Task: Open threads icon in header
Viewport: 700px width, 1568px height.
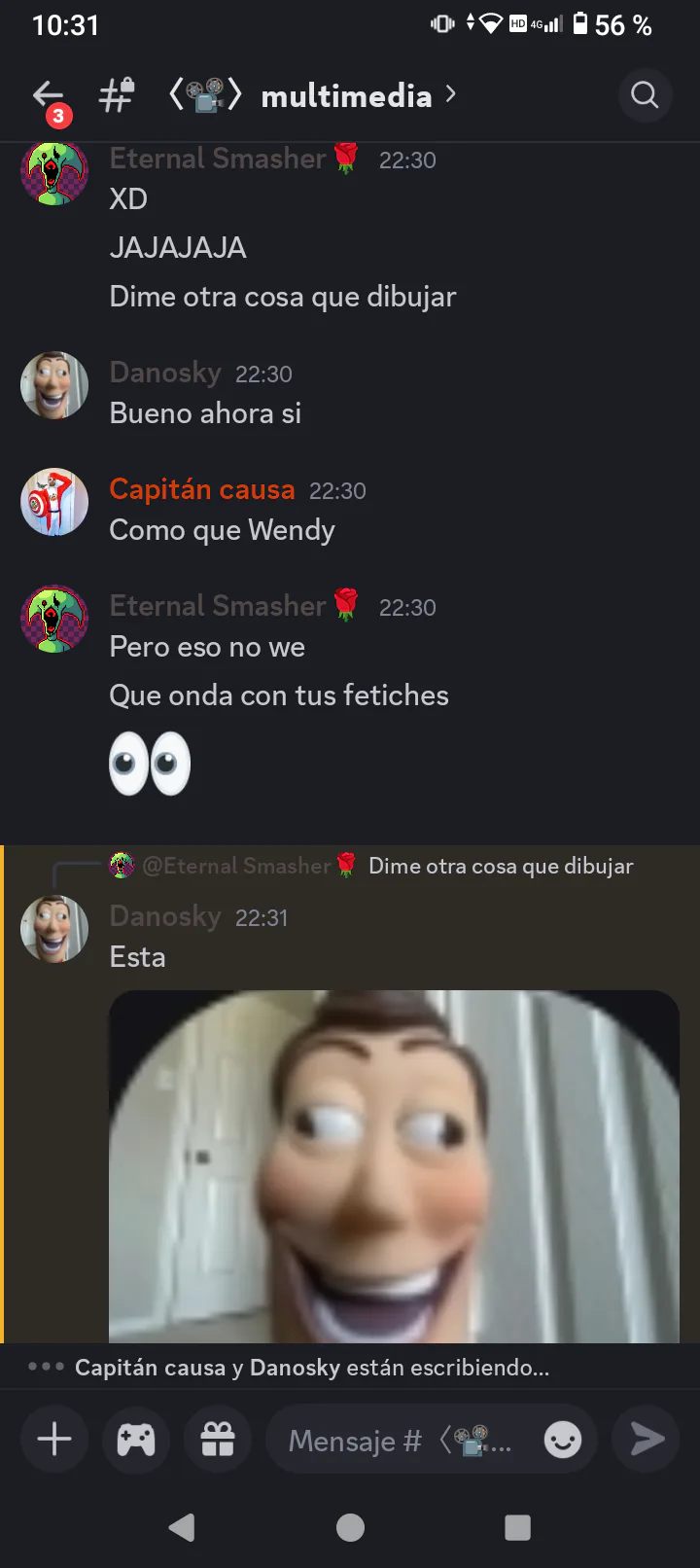Action: tap(117, 95)
